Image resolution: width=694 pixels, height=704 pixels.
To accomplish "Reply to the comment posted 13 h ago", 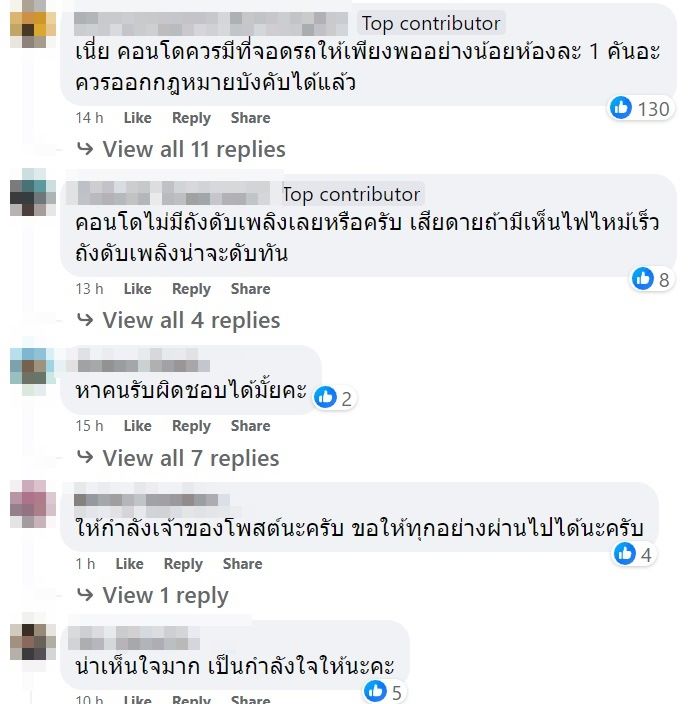I will click(191, 289).
